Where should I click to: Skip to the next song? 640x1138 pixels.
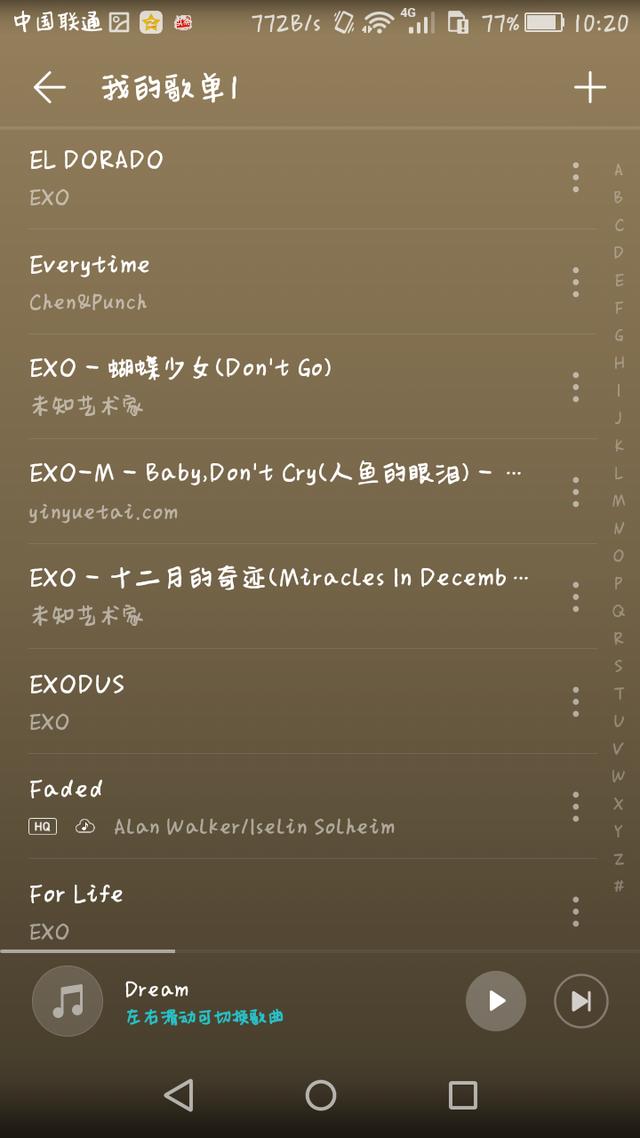580,1001
